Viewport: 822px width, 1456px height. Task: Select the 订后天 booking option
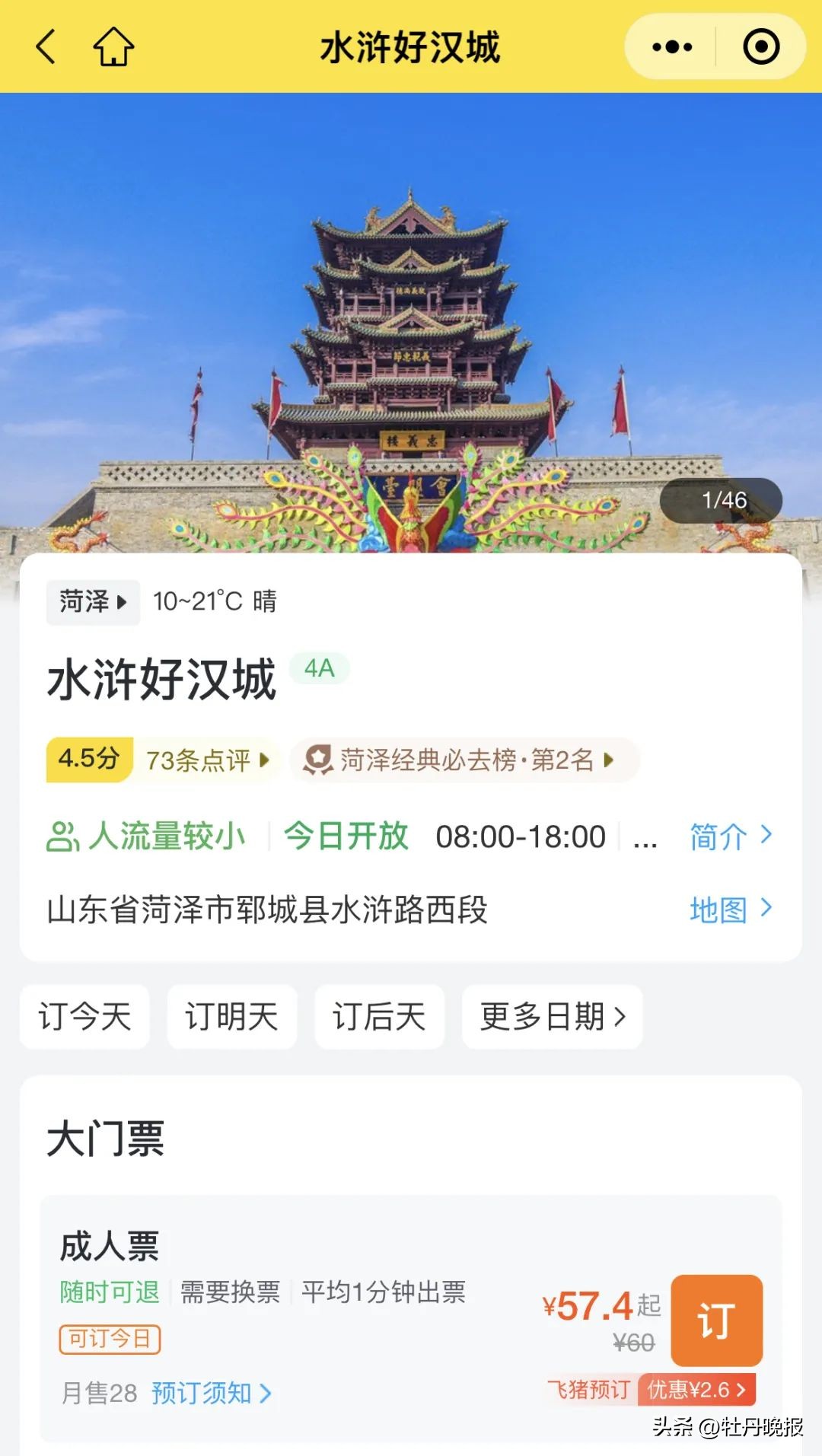click(381, 1016)
